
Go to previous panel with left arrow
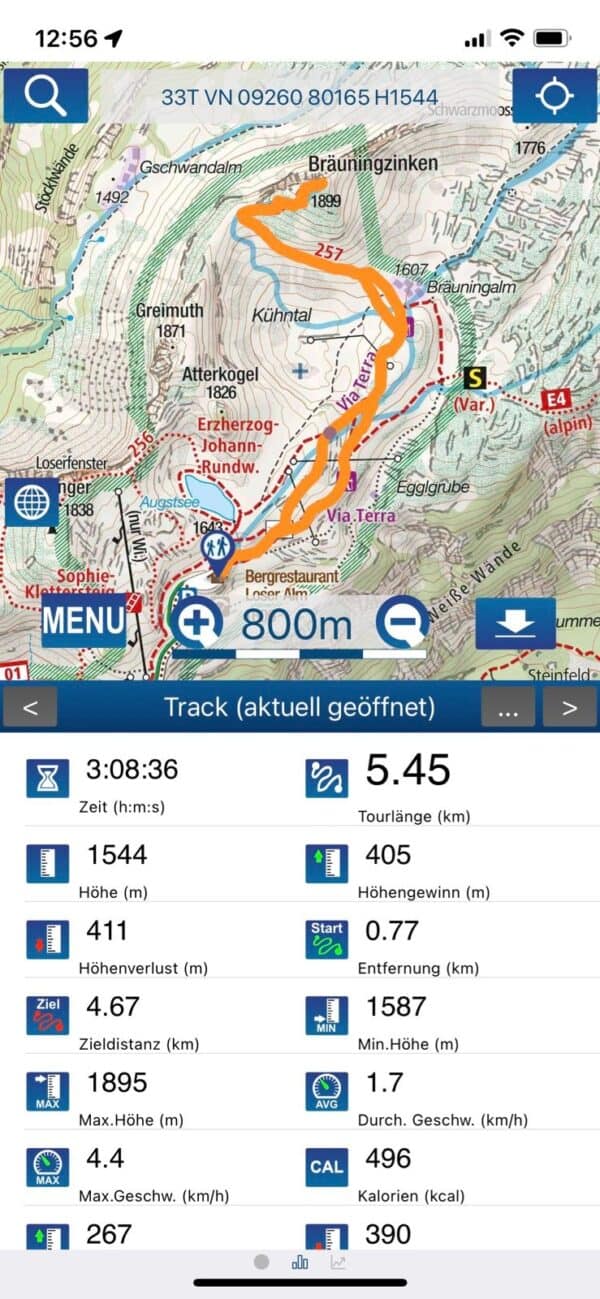30,708
